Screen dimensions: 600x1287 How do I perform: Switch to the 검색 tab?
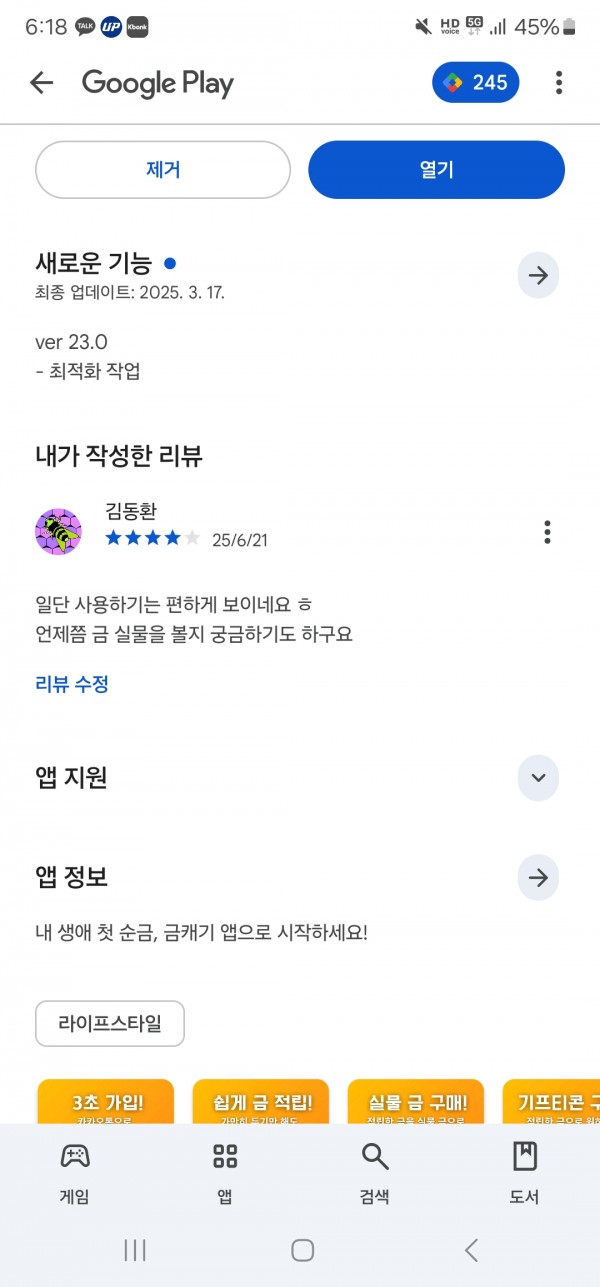[x=375, y=1173]
